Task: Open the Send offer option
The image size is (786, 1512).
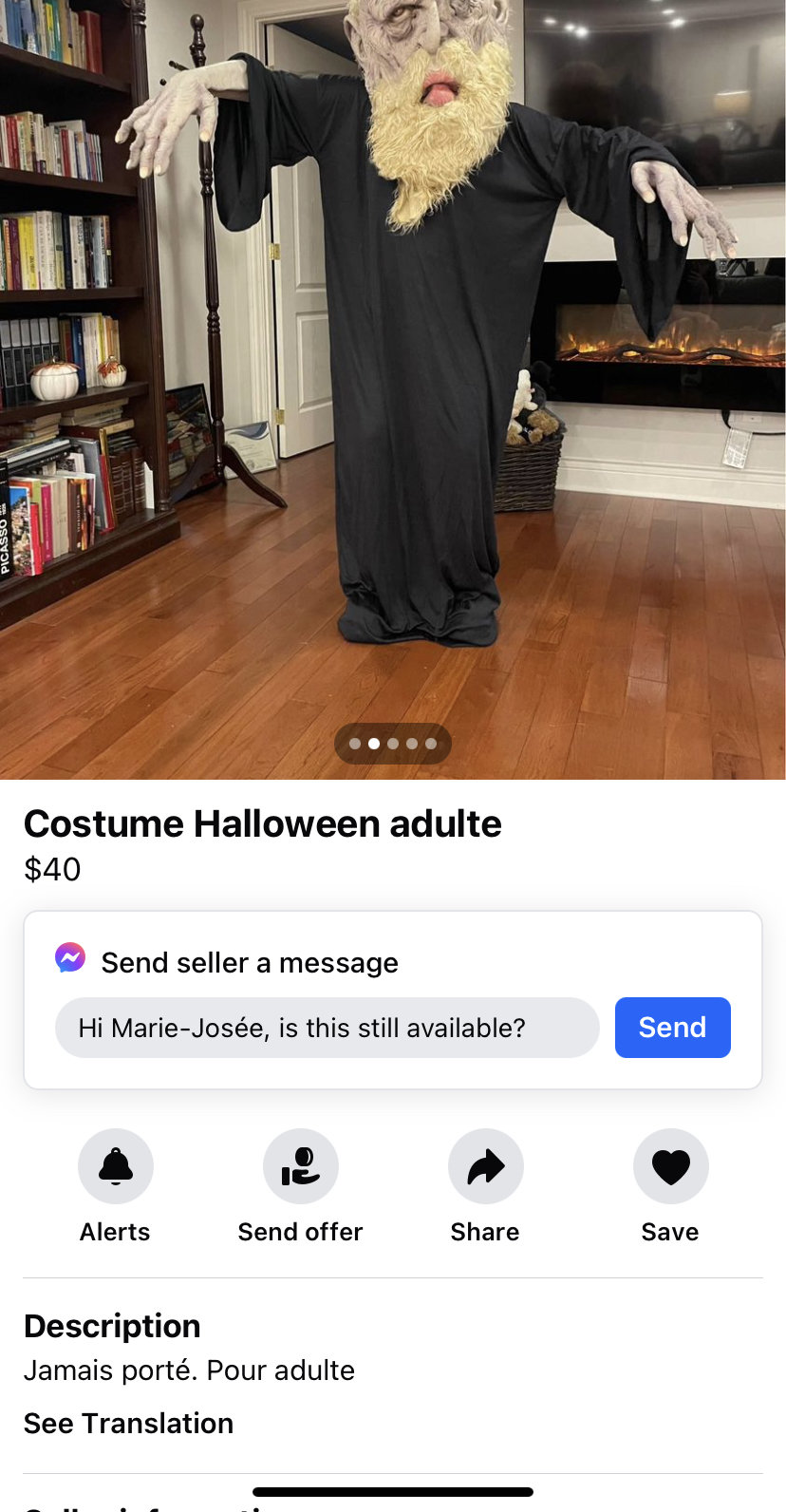Action: [300, 1166]
